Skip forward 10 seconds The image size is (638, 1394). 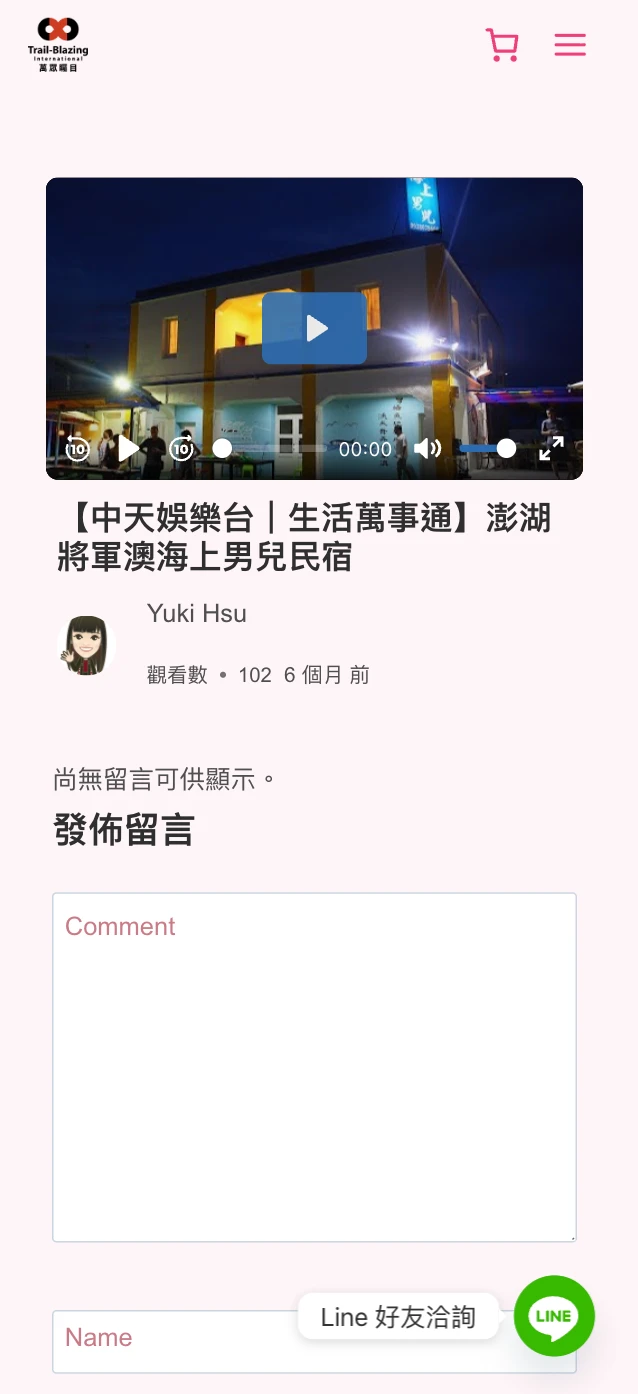[x=181, y=449]
